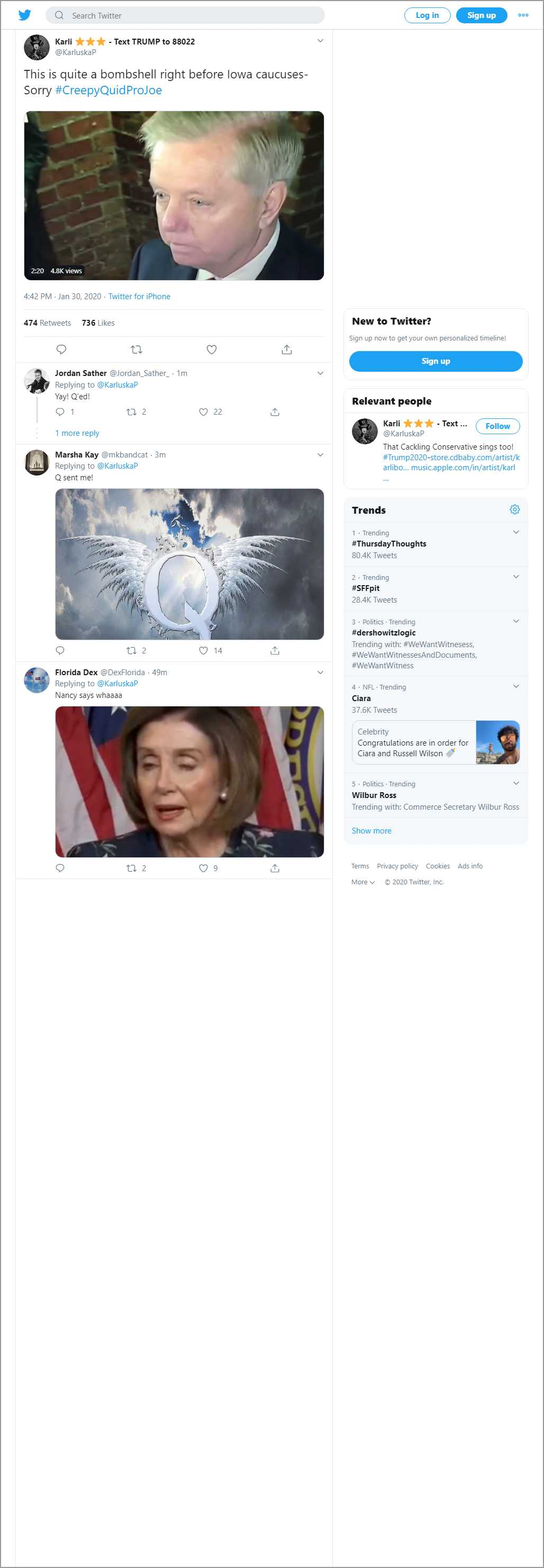Tap the Twitter for iPhone link
This screenshot has width=544, height=1568.
click(x=139, y=297)
